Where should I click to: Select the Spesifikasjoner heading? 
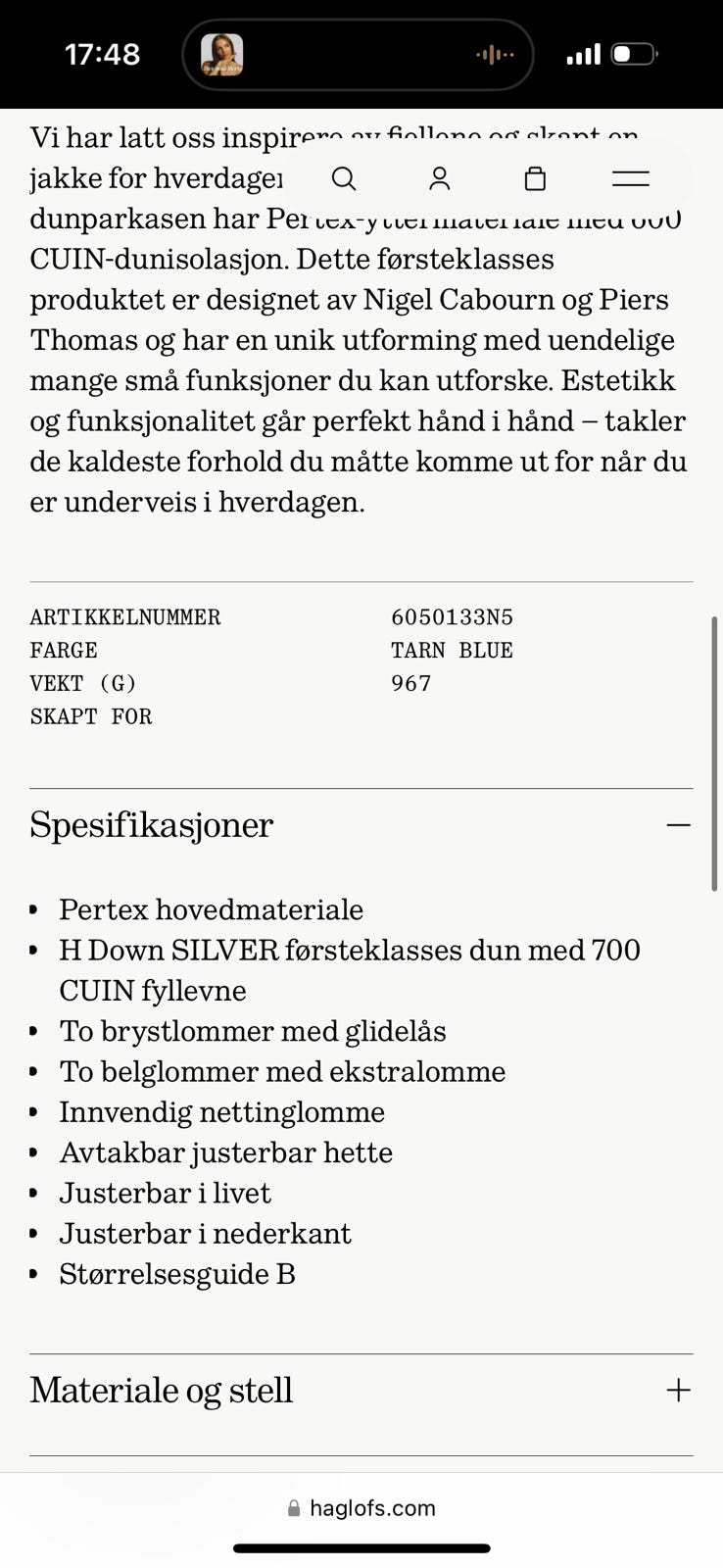pos(151,825)
